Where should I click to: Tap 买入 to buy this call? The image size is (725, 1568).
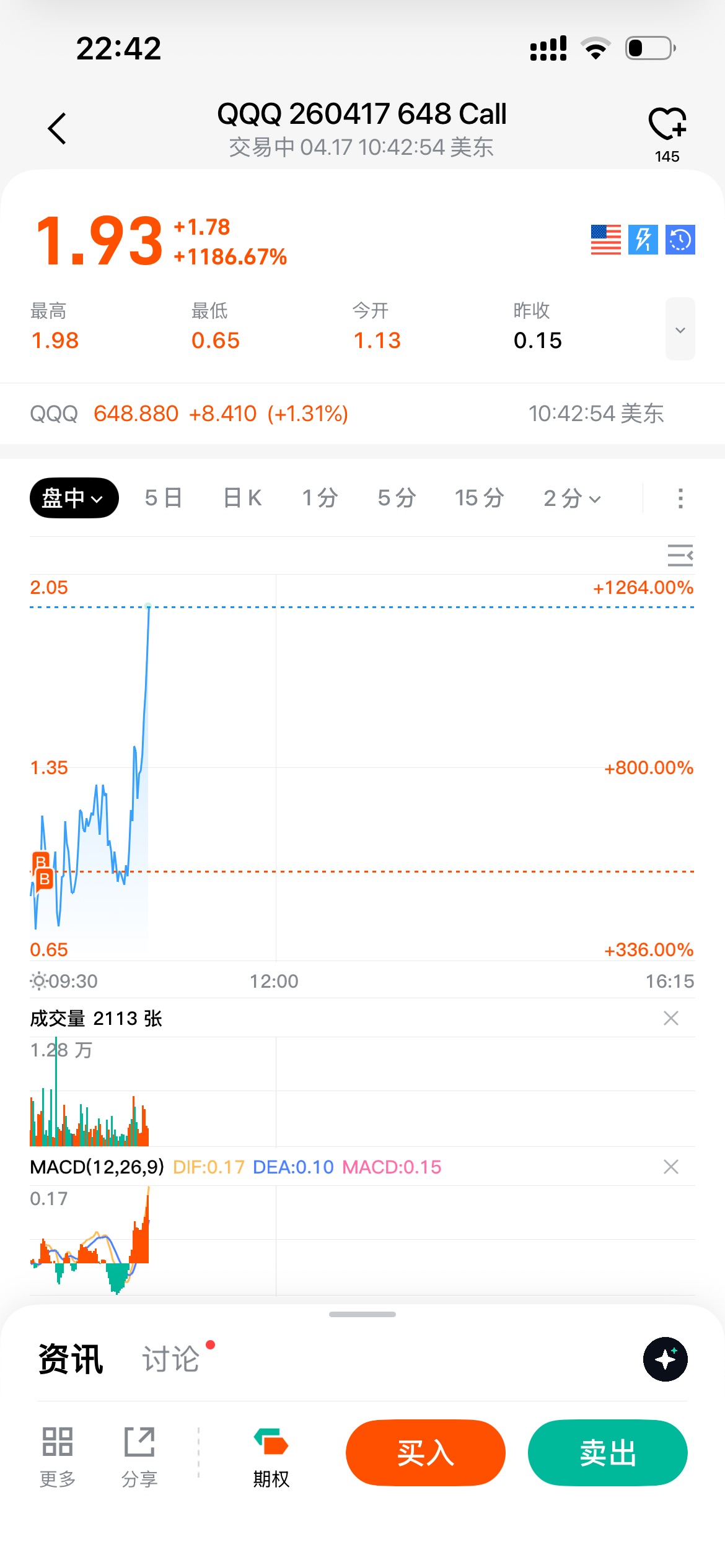(x=425, y=1452)
